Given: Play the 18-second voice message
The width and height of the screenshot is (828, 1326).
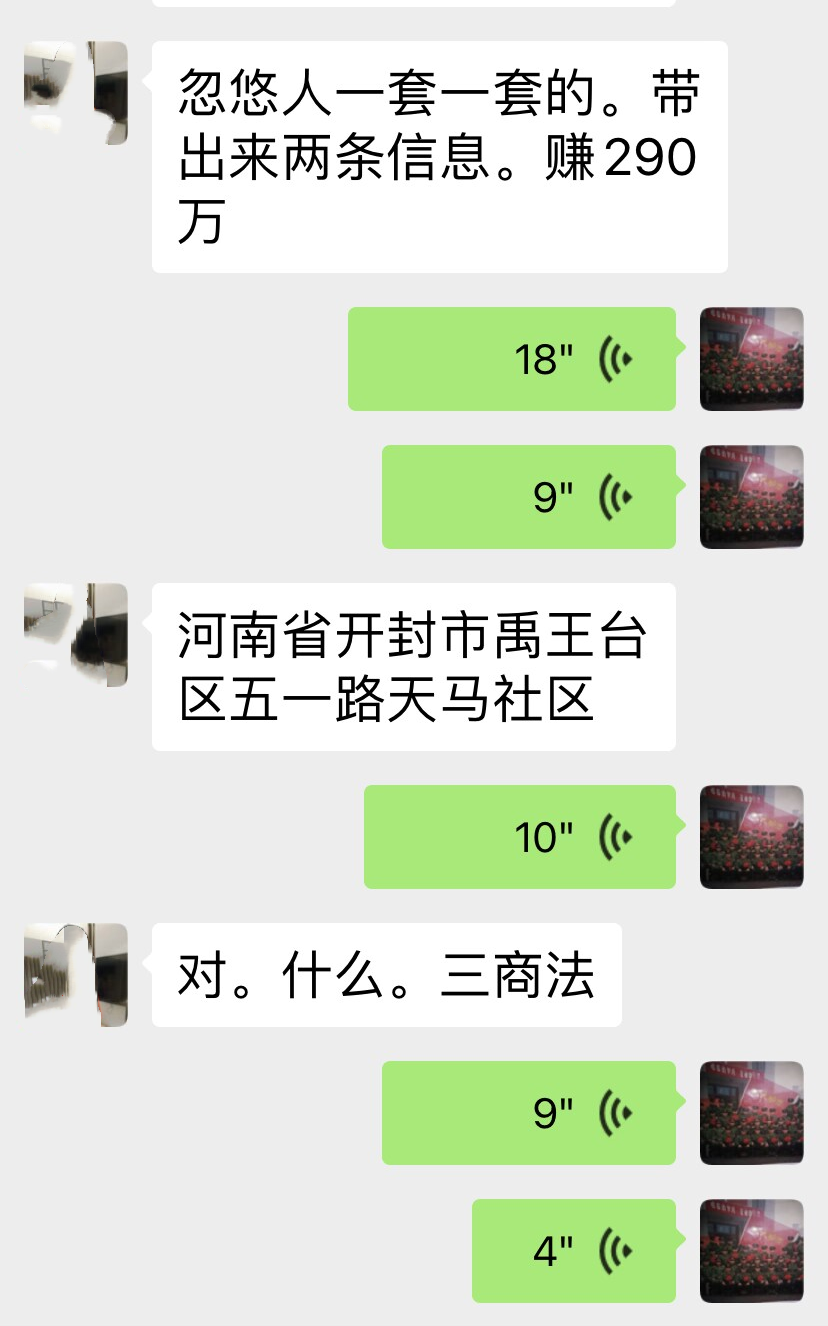Looking at the screenshot, I should (x=512, y=359).
